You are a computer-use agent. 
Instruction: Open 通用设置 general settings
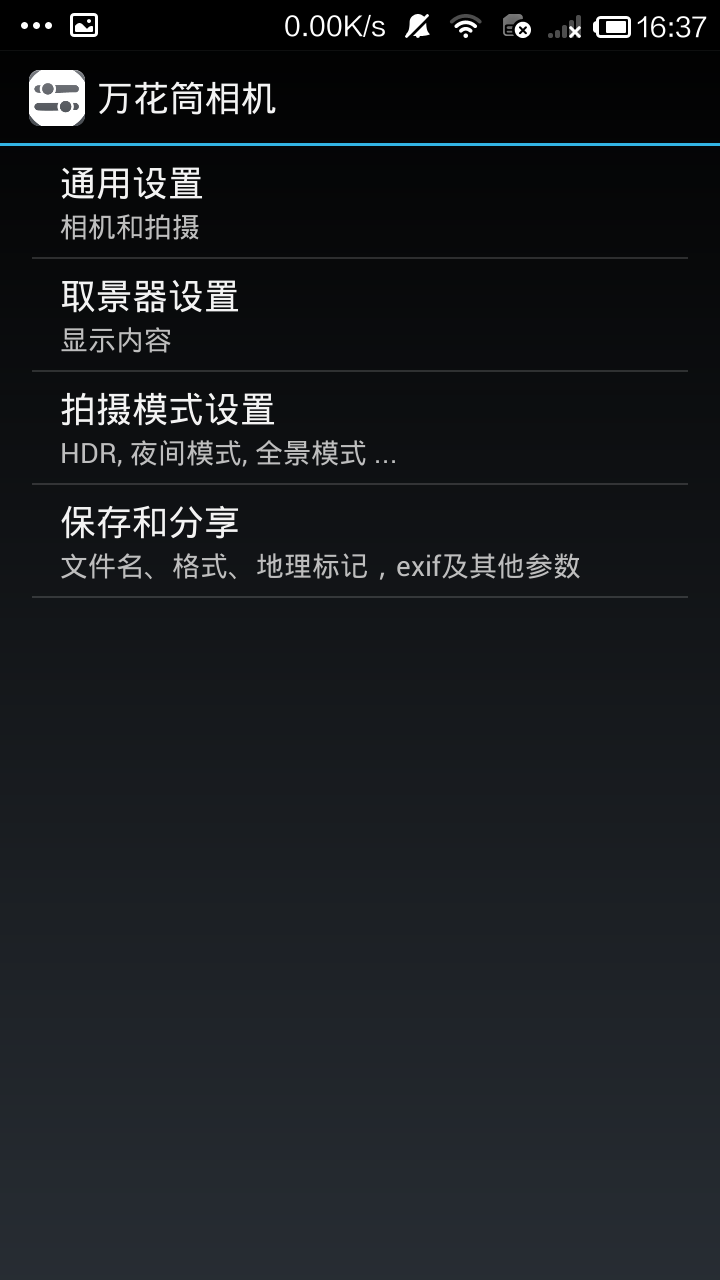(360, 203)
